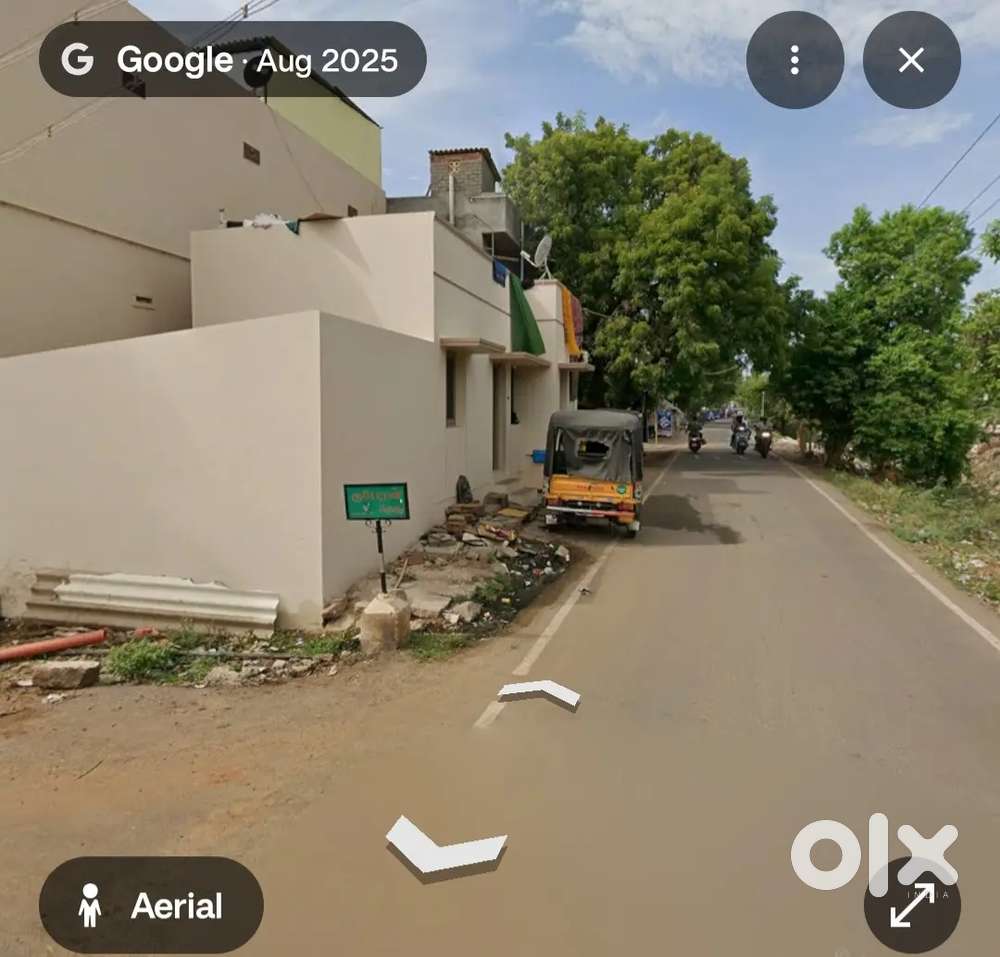Close the Street View panel
1000x957 pixels.
coord(911,60)
